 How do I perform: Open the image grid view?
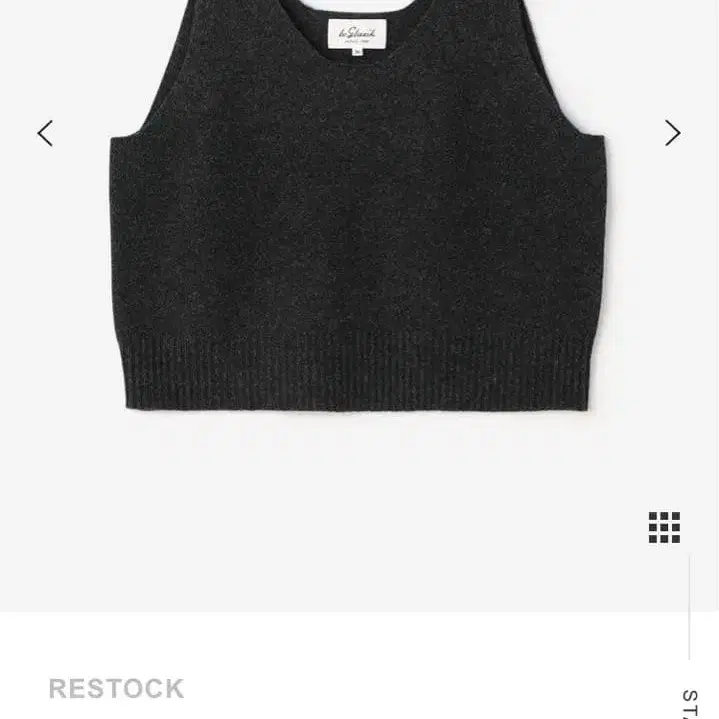(x=664, y=527)
